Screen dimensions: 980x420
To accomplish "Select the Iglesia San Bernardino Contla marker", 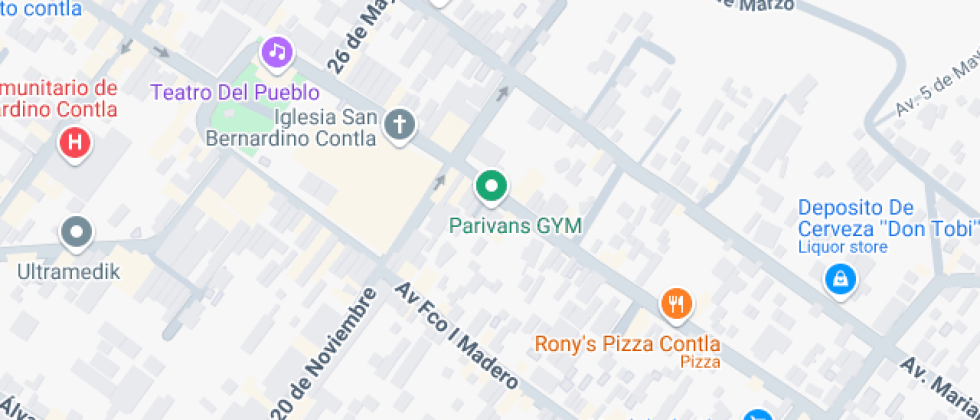I will coord(399,125).
